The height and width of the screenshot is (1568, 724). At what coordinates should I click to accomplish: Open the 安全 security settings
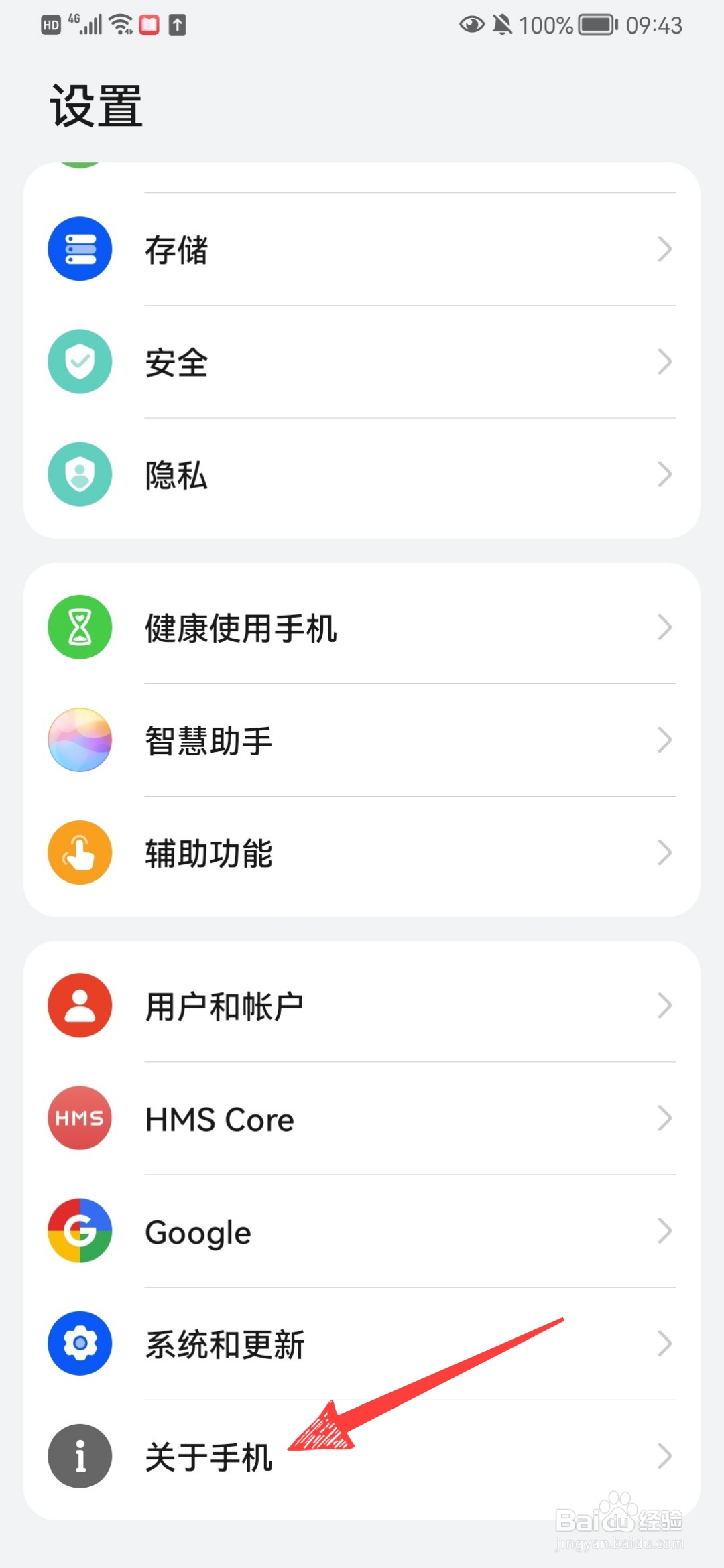(x=362, y=362)
